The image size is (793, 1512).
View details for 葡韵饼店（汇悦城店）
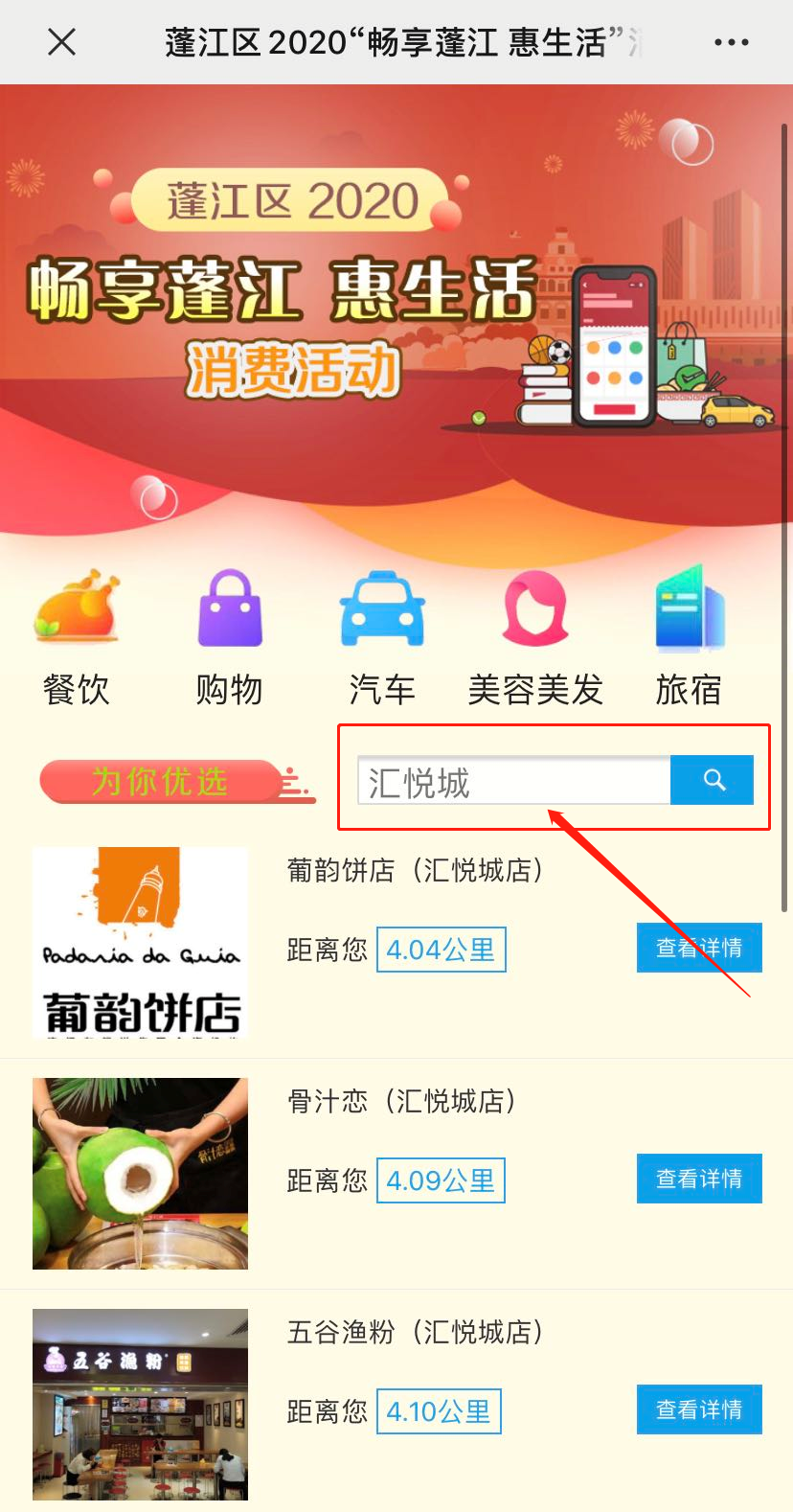pyautogui.click(x=699, y=948)
